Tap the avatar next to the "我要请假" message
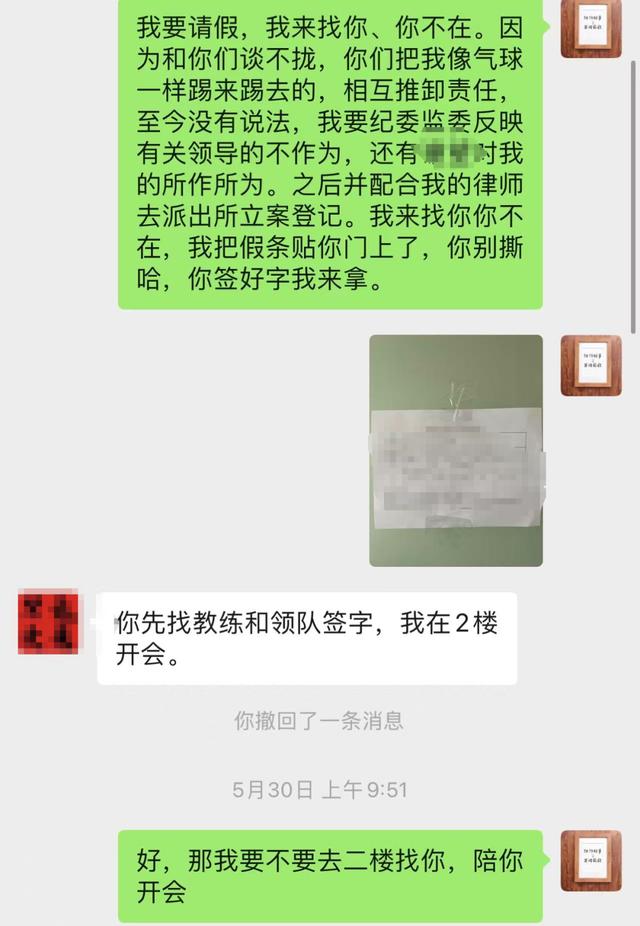The height and width of the screenshot is (926, 640). coord(591,28)
